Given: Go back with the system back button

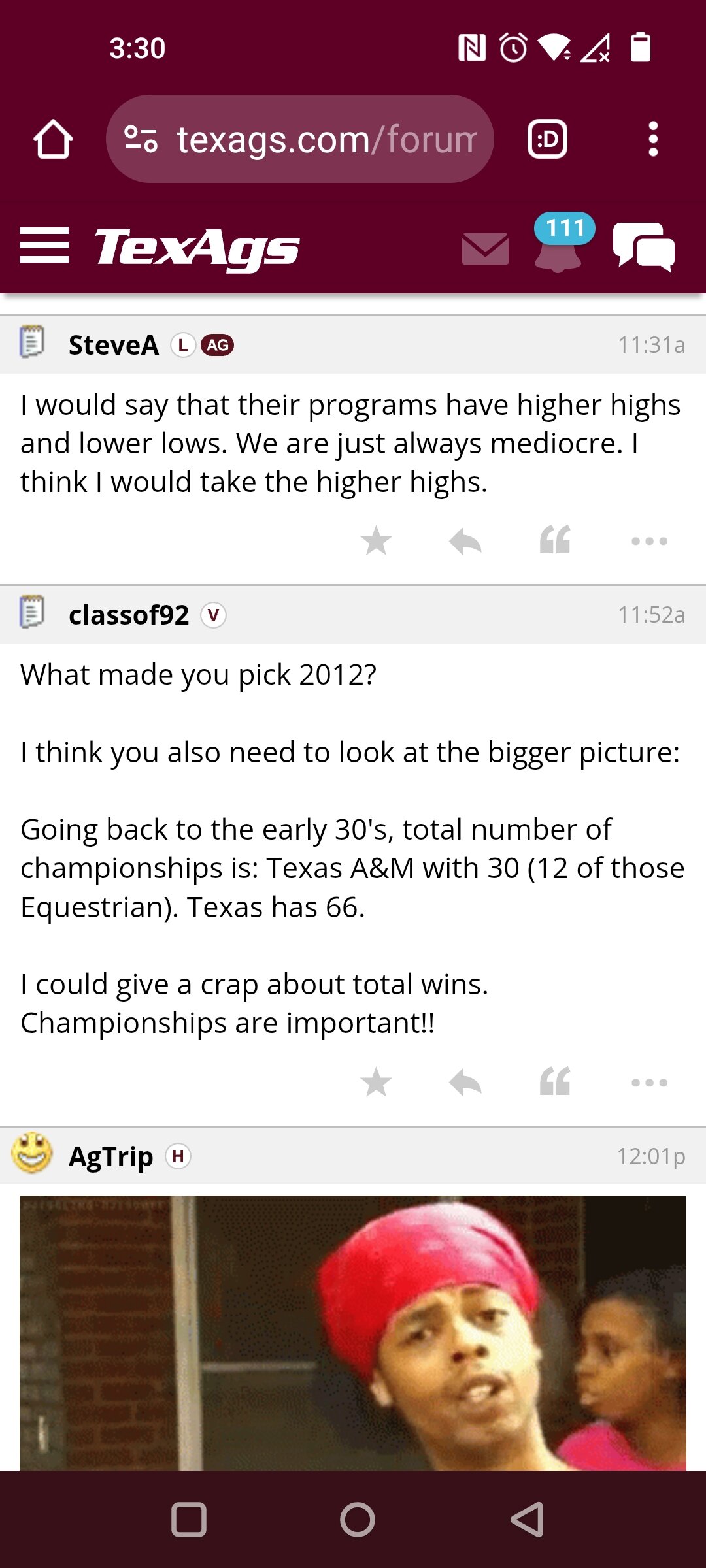Looking at the screenshot, I should click(527, 1519).
